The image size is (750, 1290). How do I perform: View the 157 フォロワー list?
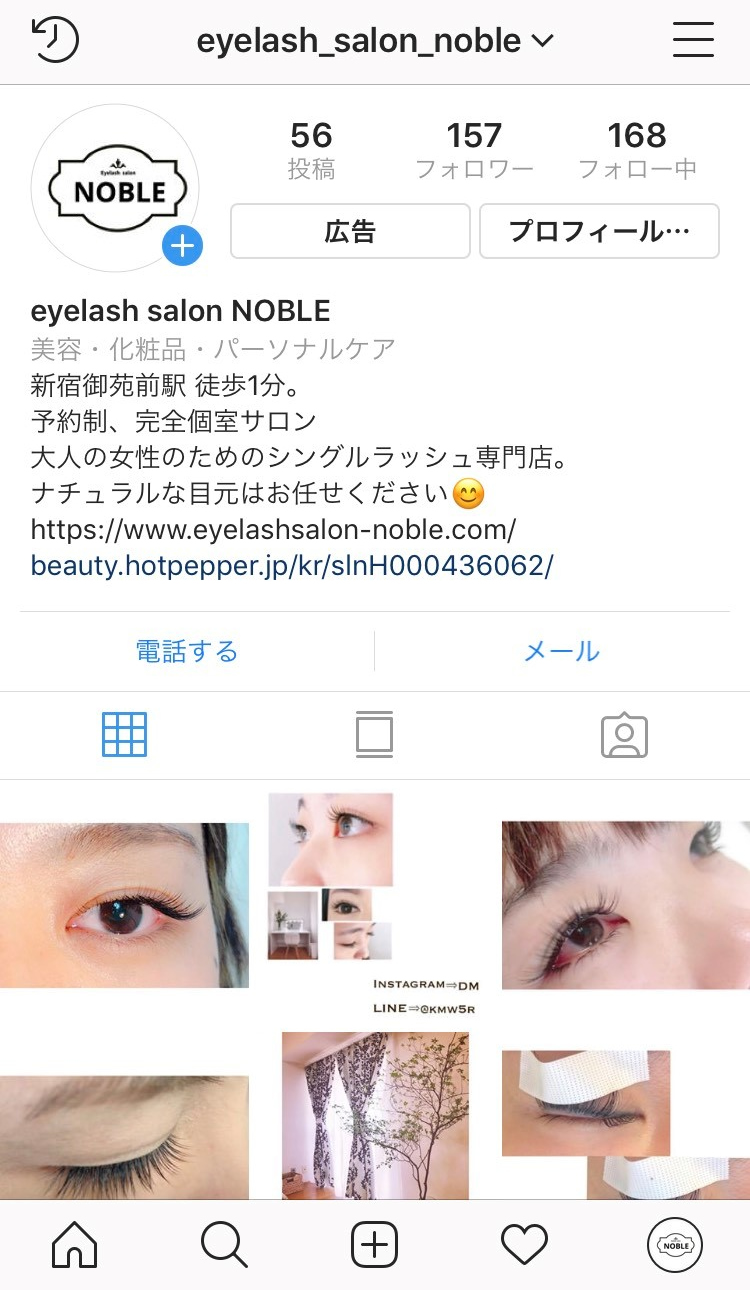click(474, 150)
